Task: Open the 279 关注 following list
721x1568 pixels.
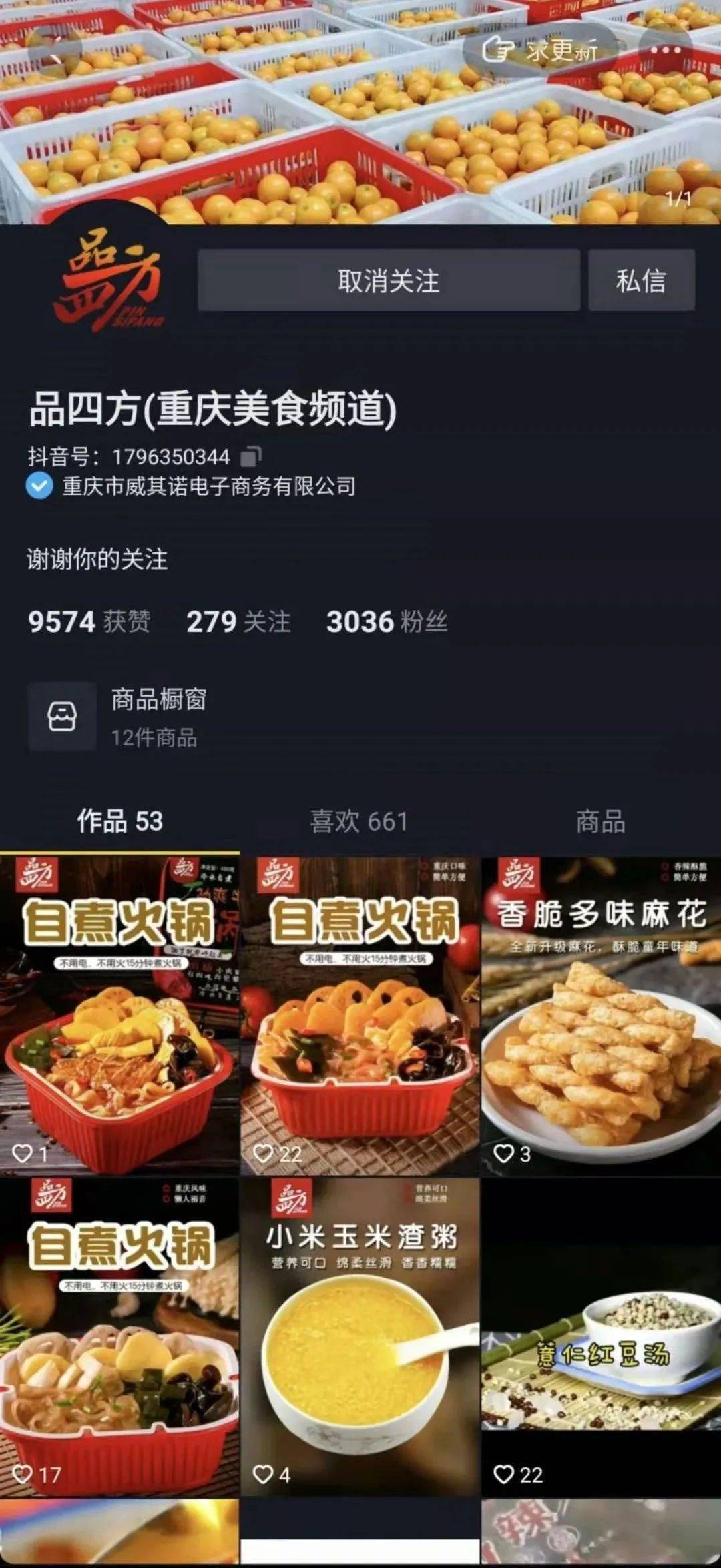Action: (x=238, y=621)
